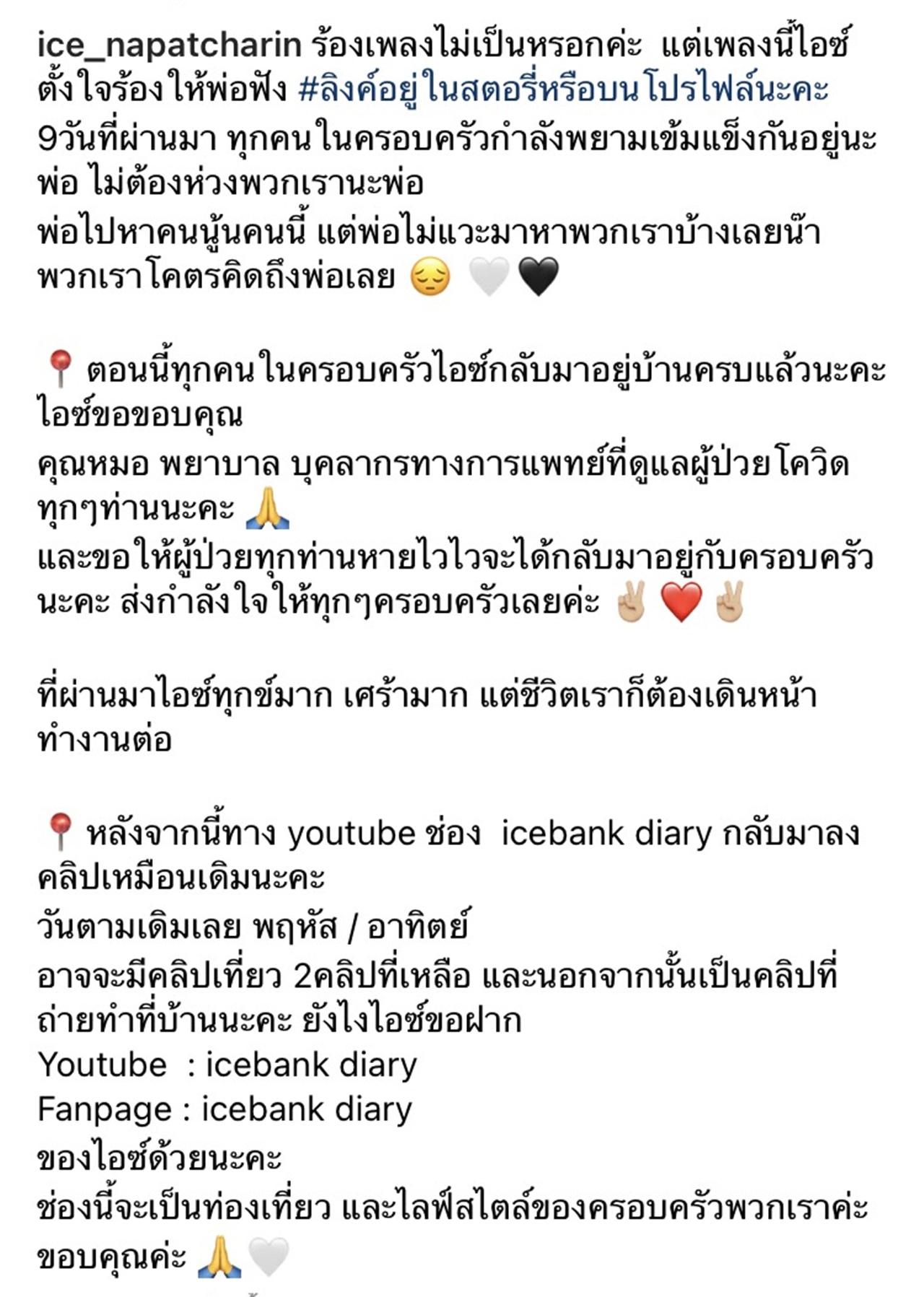Open the blue #ลิงค์อยู่ในสตอรี่หรือบนโปรไฟล์นะคะ hashtag

563,91
